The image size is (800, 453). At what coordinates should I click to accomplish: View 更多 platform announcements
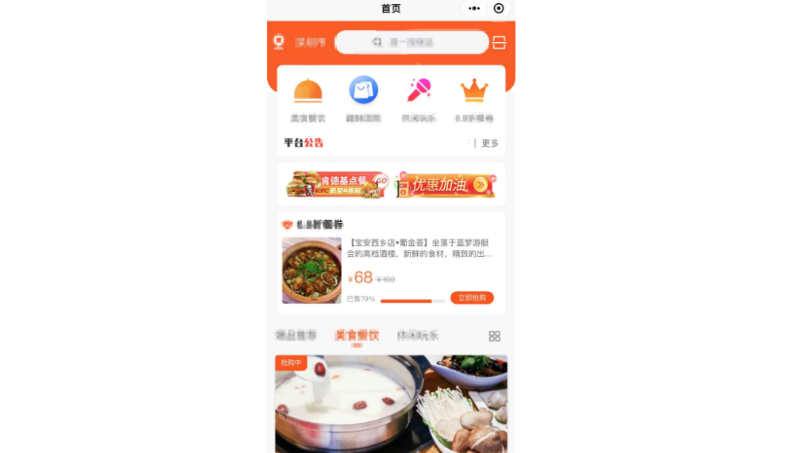coord(489,143)
